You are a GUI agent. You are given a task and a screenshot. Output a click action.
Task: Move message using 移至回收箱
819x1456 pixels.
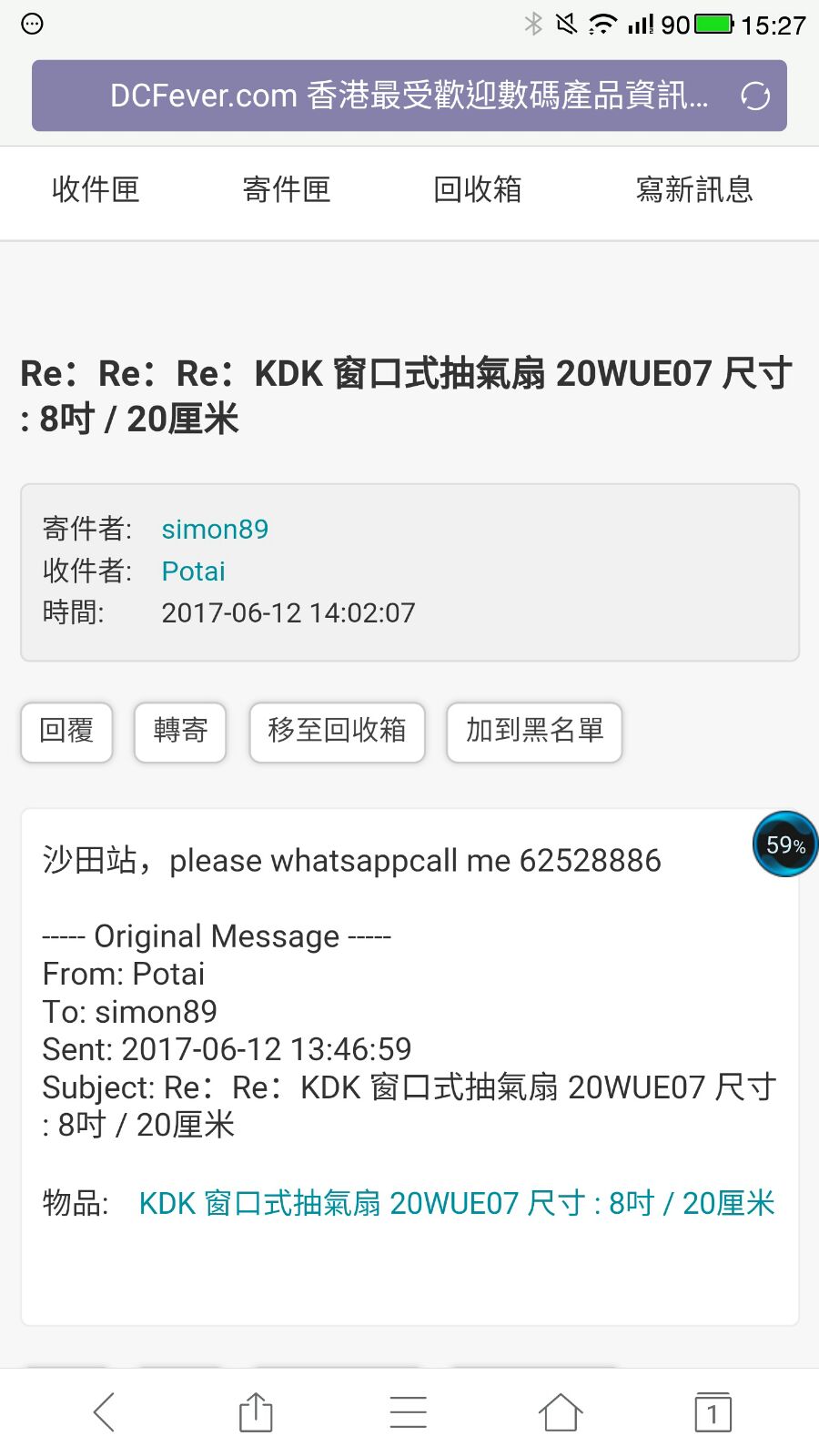click(x=337, y=731)
